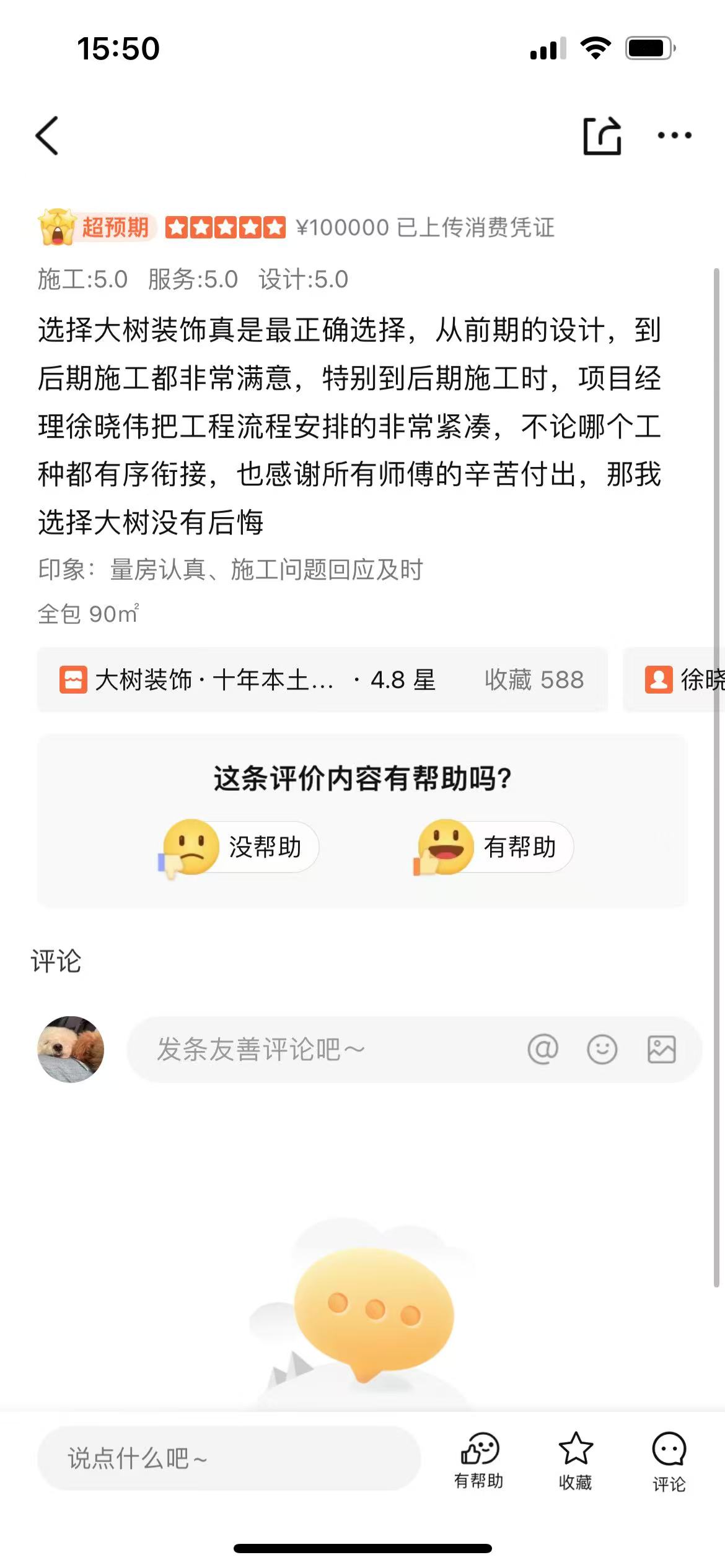The image size is (725, 1568).
Task: Focus the 说点什么吧 bottom input
Action: [x=229, y=1459]
